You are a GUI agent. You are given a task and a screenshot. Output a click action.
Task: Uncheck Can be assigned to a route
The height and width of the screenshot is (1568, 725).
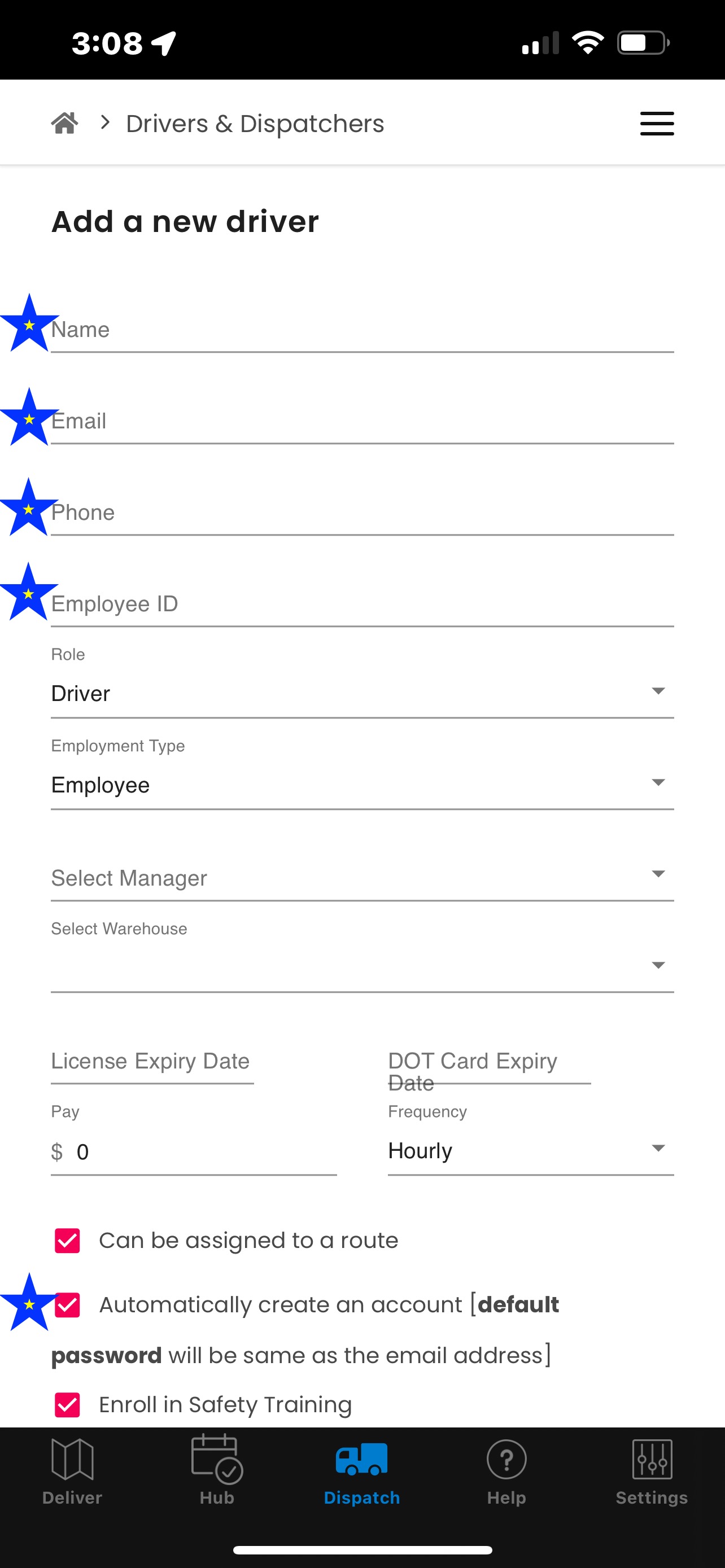click(x=68, y=1241)
